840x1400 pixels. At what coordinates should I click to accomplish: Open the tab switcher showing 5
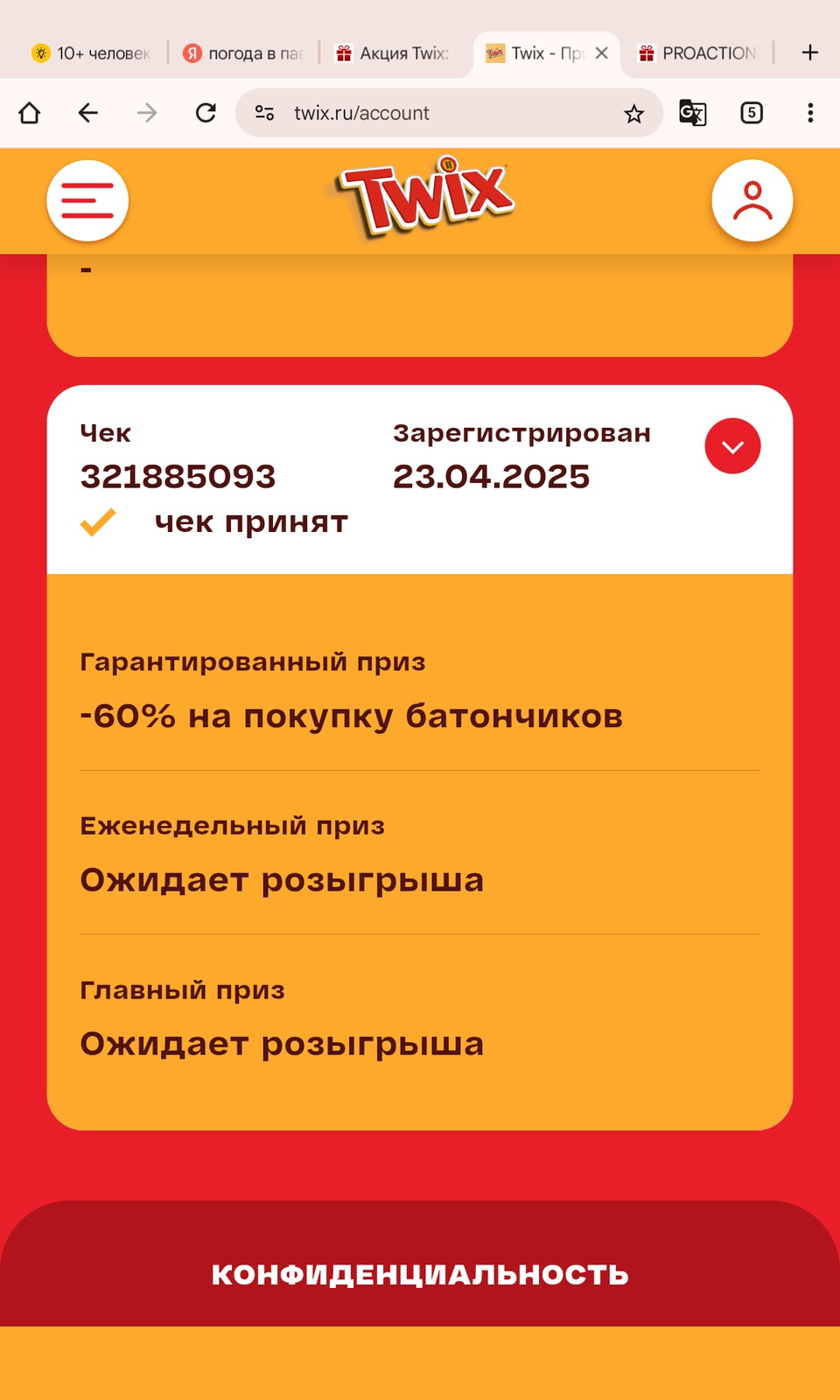tap(752, 113)
